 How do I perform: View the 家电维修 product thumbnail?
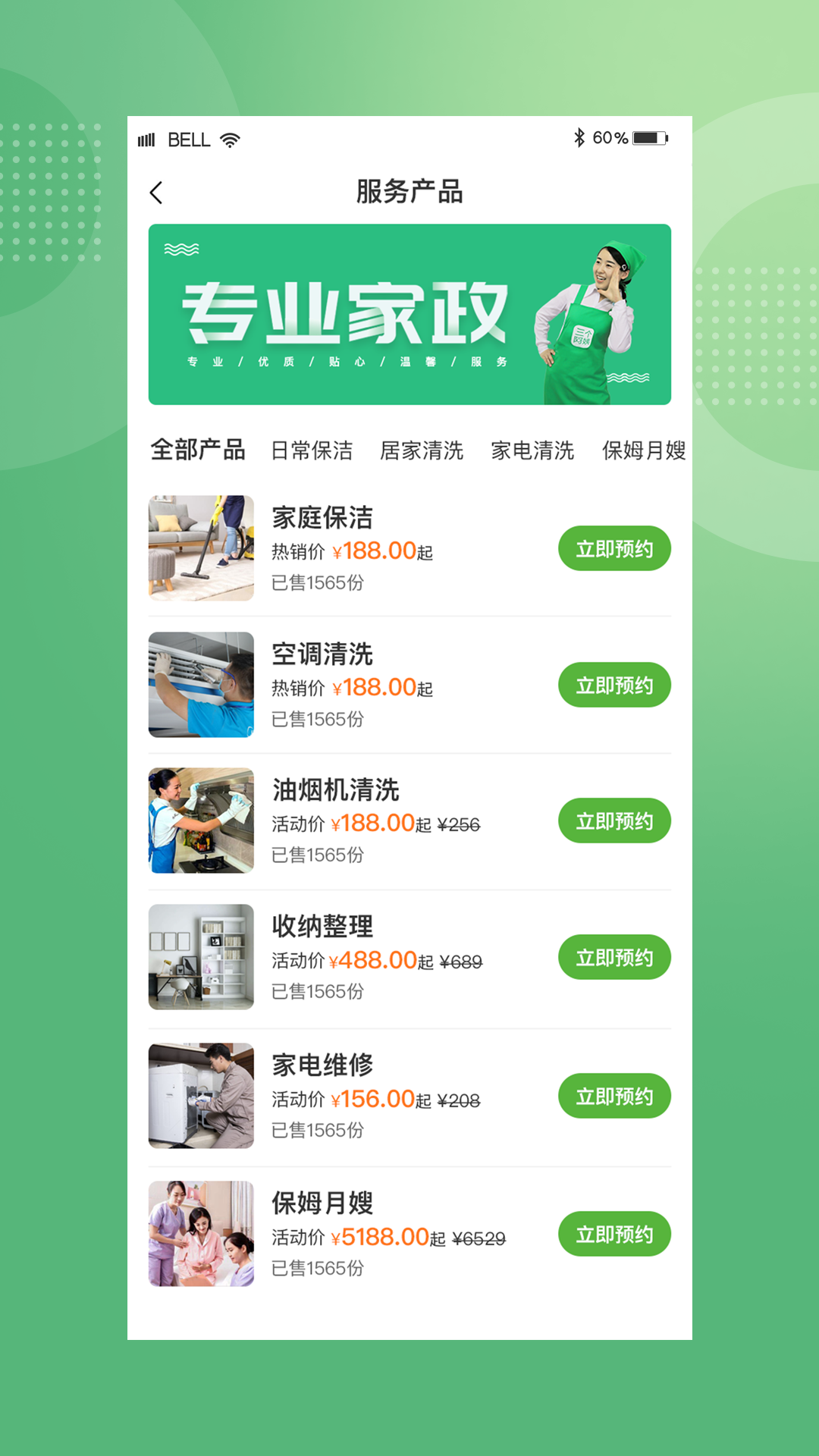pyautogui.click(x=201, y=1096)
